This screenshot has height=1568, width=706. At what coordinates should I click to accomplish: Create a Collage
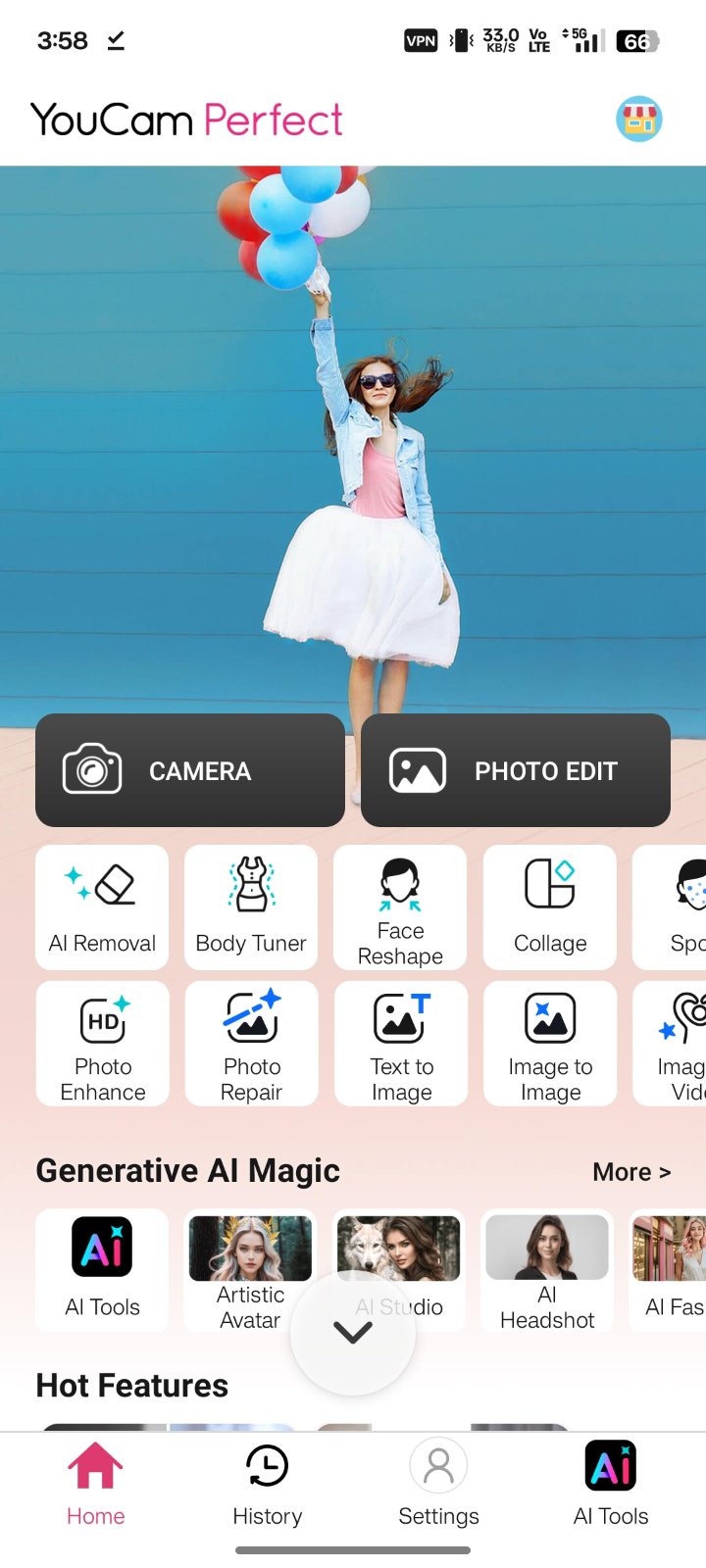[550, 907]
